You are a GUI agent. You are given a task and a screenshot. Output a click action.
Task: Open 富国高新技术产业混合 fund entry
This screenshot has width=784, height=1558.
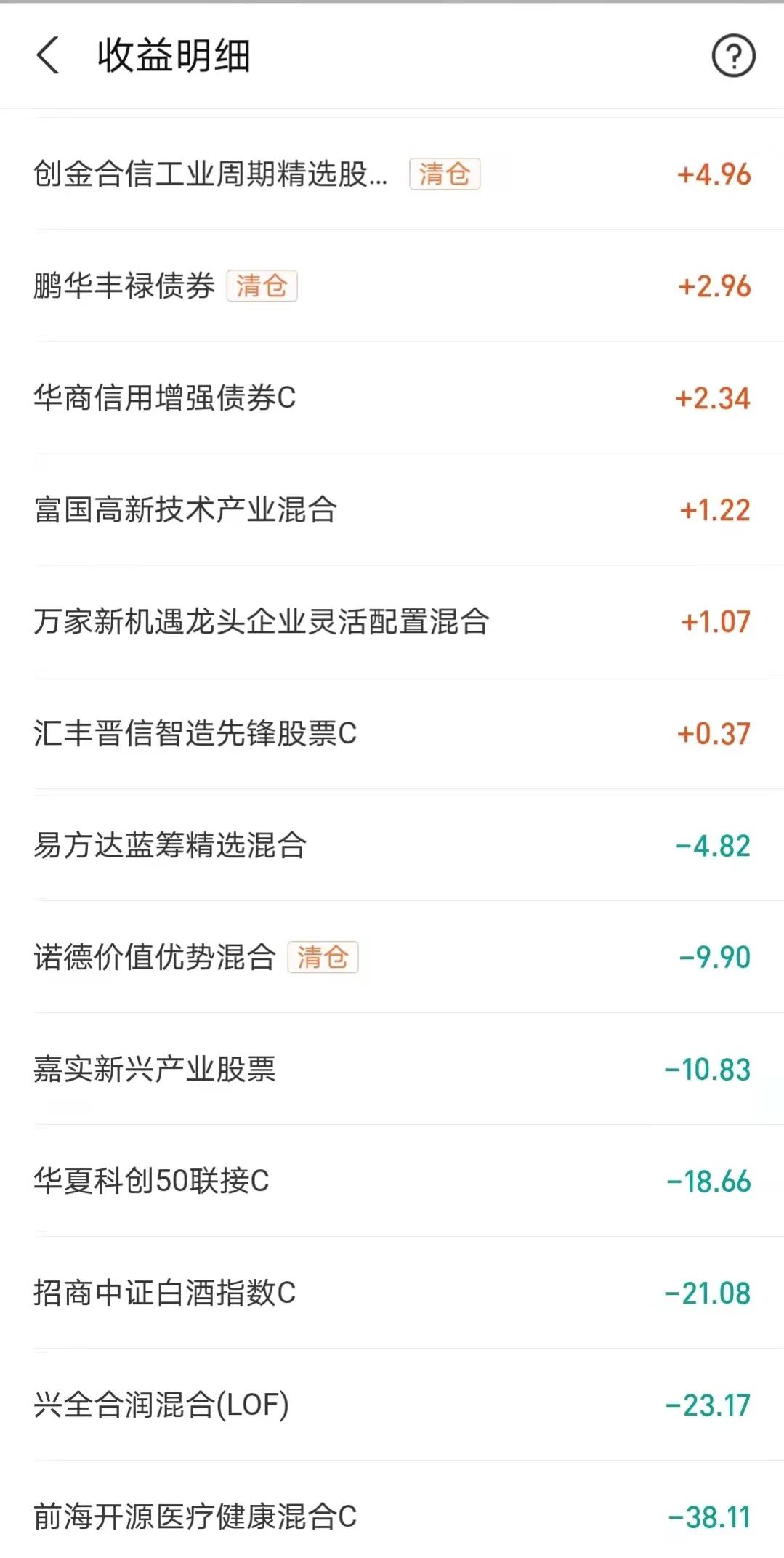(x=187, y=510)
